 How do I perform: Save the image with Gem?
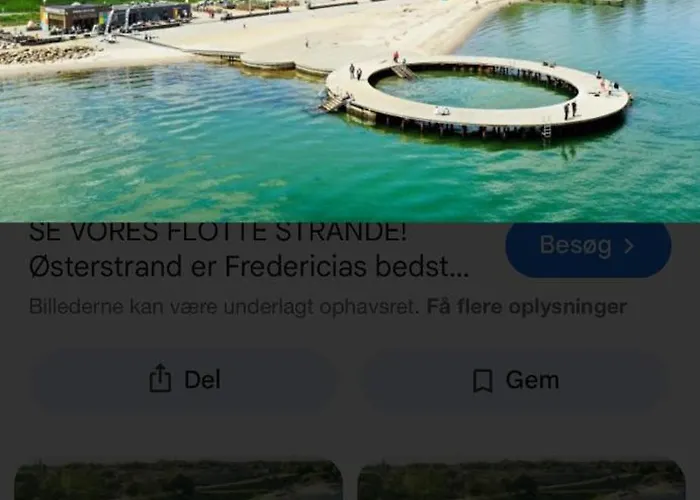[x=514, y=380]
